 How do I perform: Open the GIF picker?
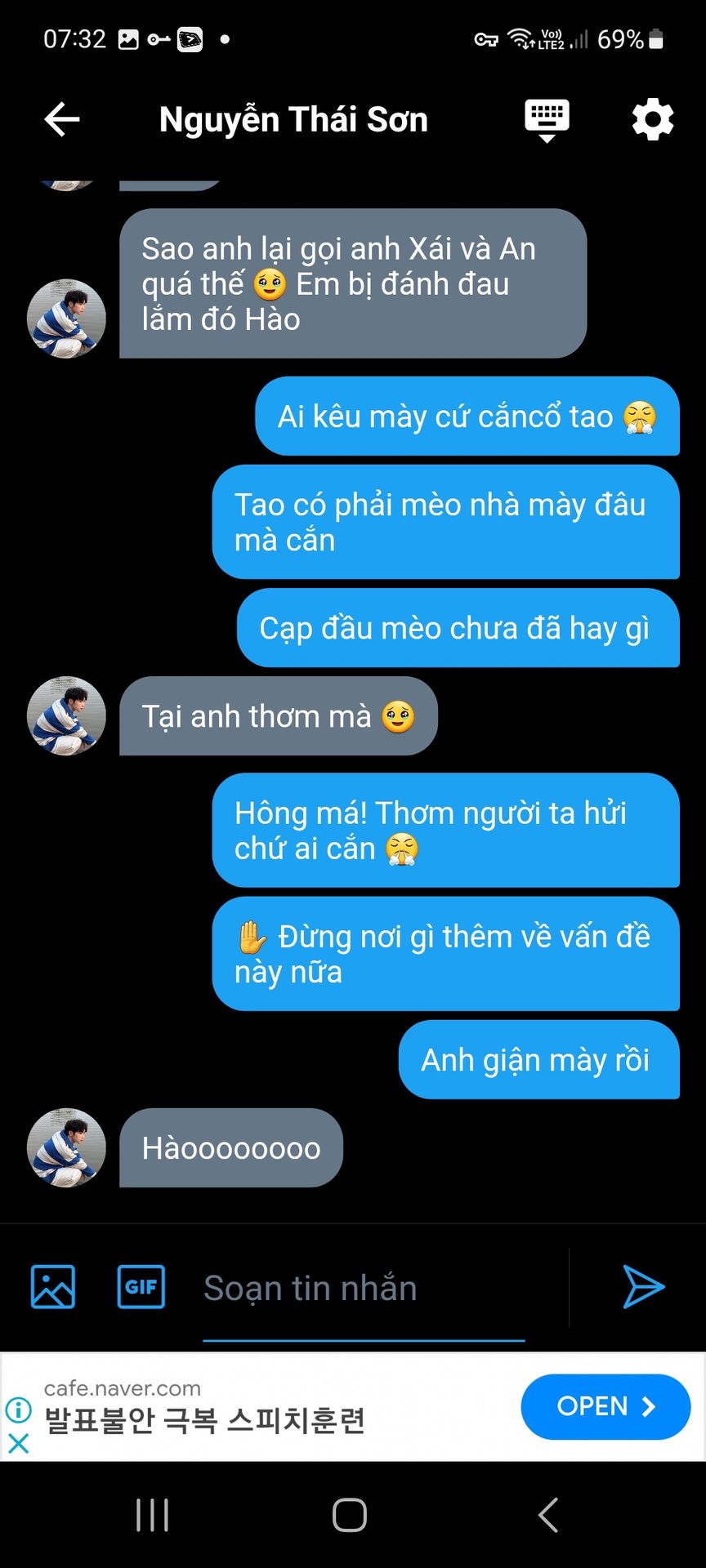click(141, 1287)
